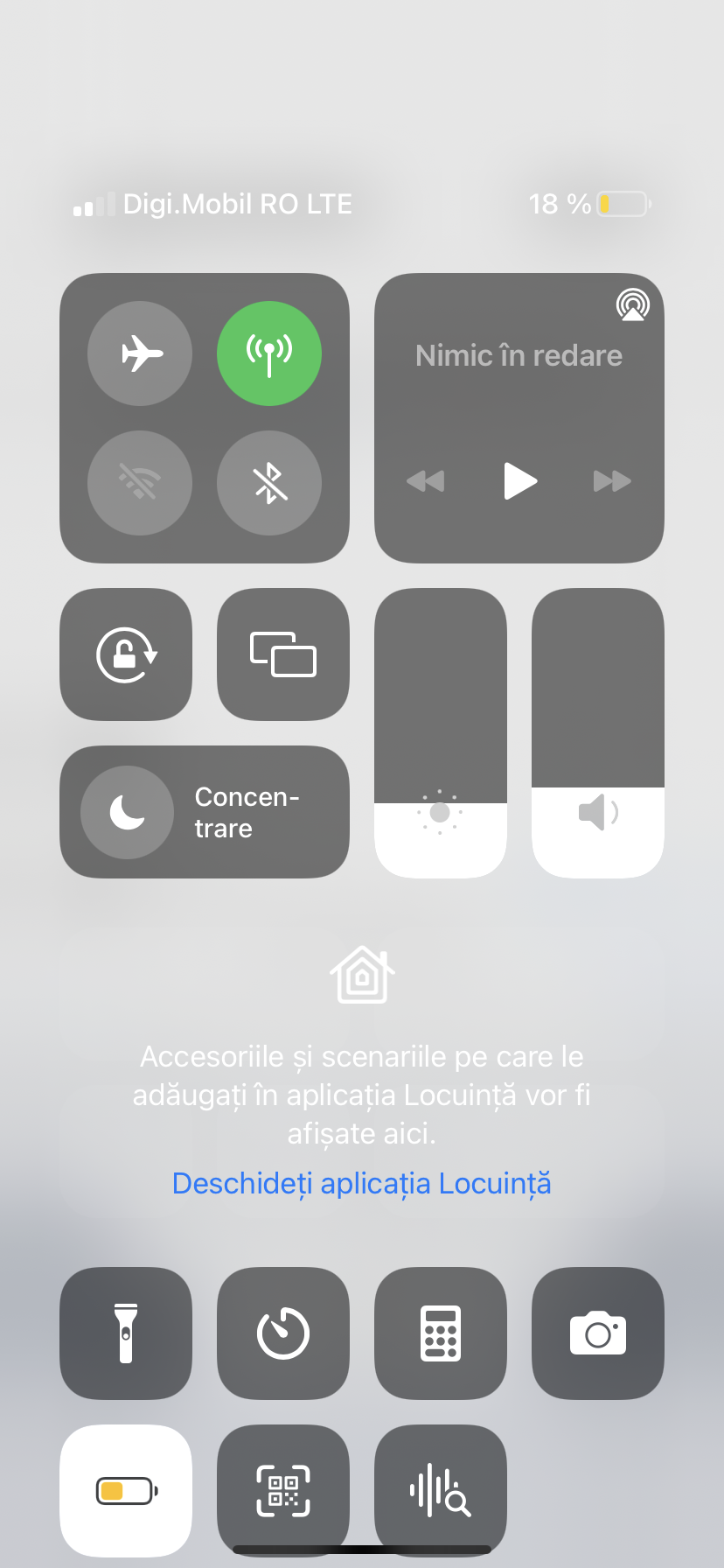Image resolution: width=724 pixels, height=1568 pixels.
Task: Toggle portrait orientation lock
Action: coord(126,654)
